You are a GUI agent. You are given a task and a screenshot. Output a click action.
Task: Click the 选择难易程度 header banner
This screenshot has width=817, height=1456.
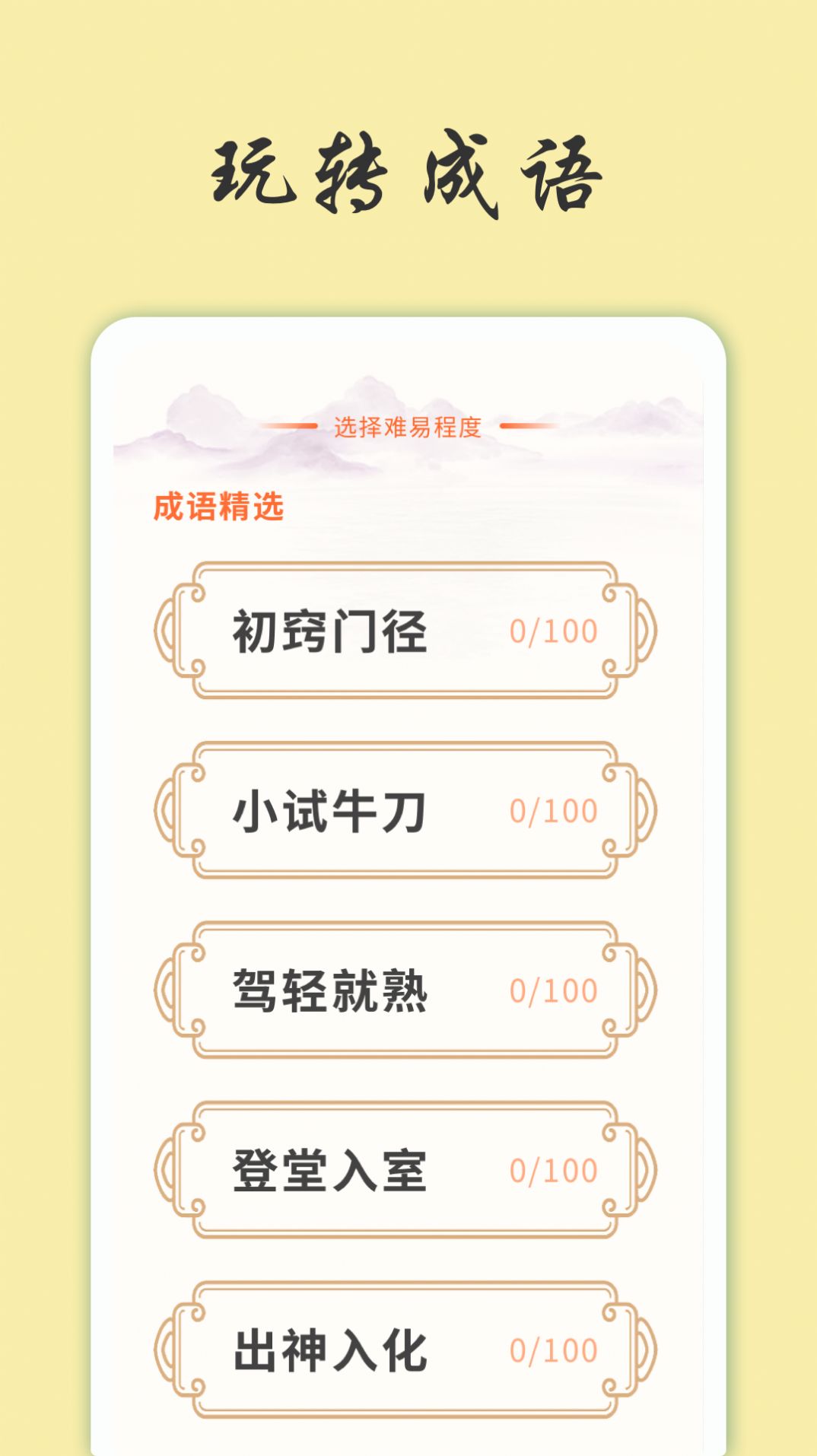[x=408, y=427]
